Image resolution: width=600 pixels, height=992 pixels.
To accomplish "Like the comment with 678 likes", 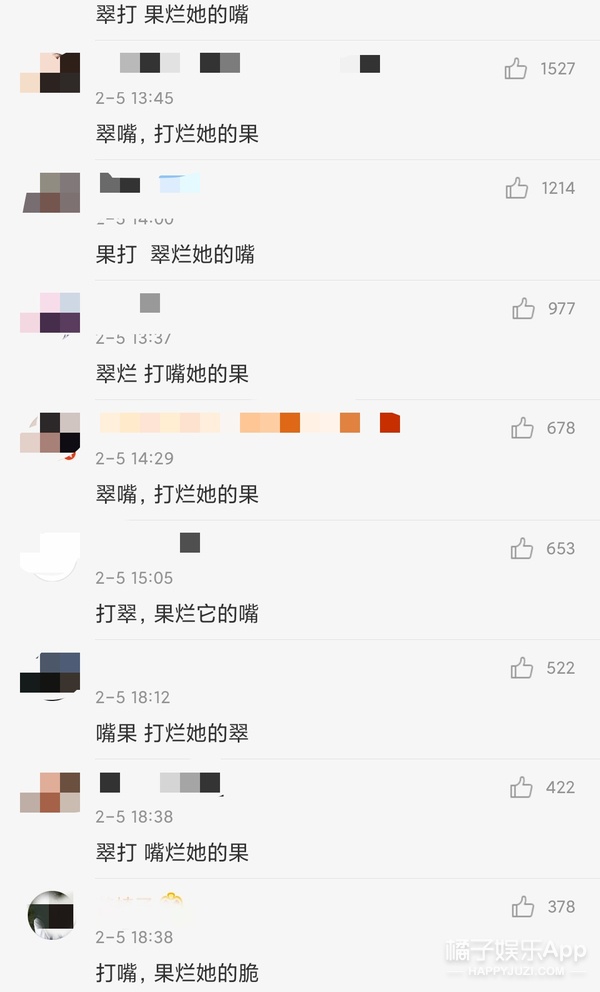I will pos(522,428).
